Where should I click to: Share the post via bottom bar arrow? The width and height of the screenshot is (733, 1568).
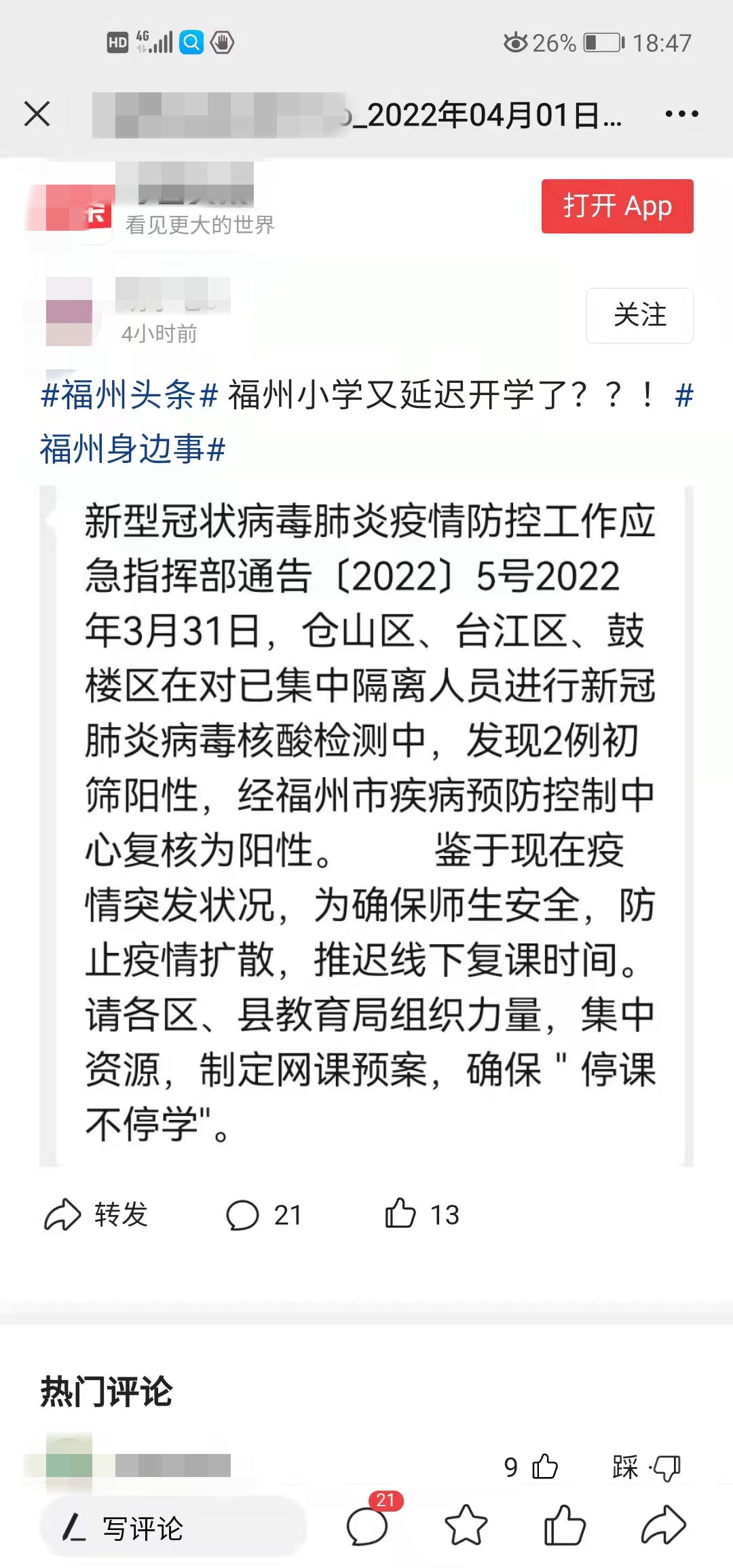[663, 1525]
